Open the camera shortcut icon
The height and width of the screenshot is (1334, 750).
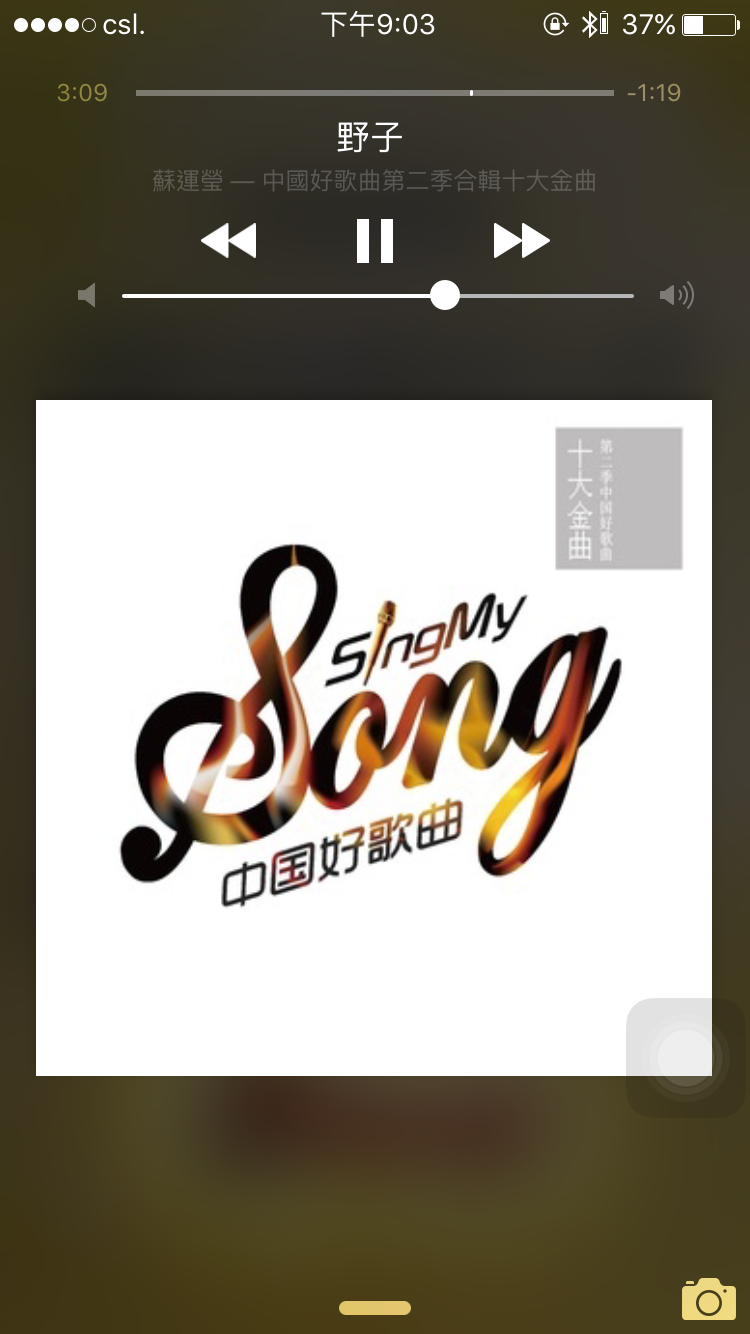(708, 1299)
